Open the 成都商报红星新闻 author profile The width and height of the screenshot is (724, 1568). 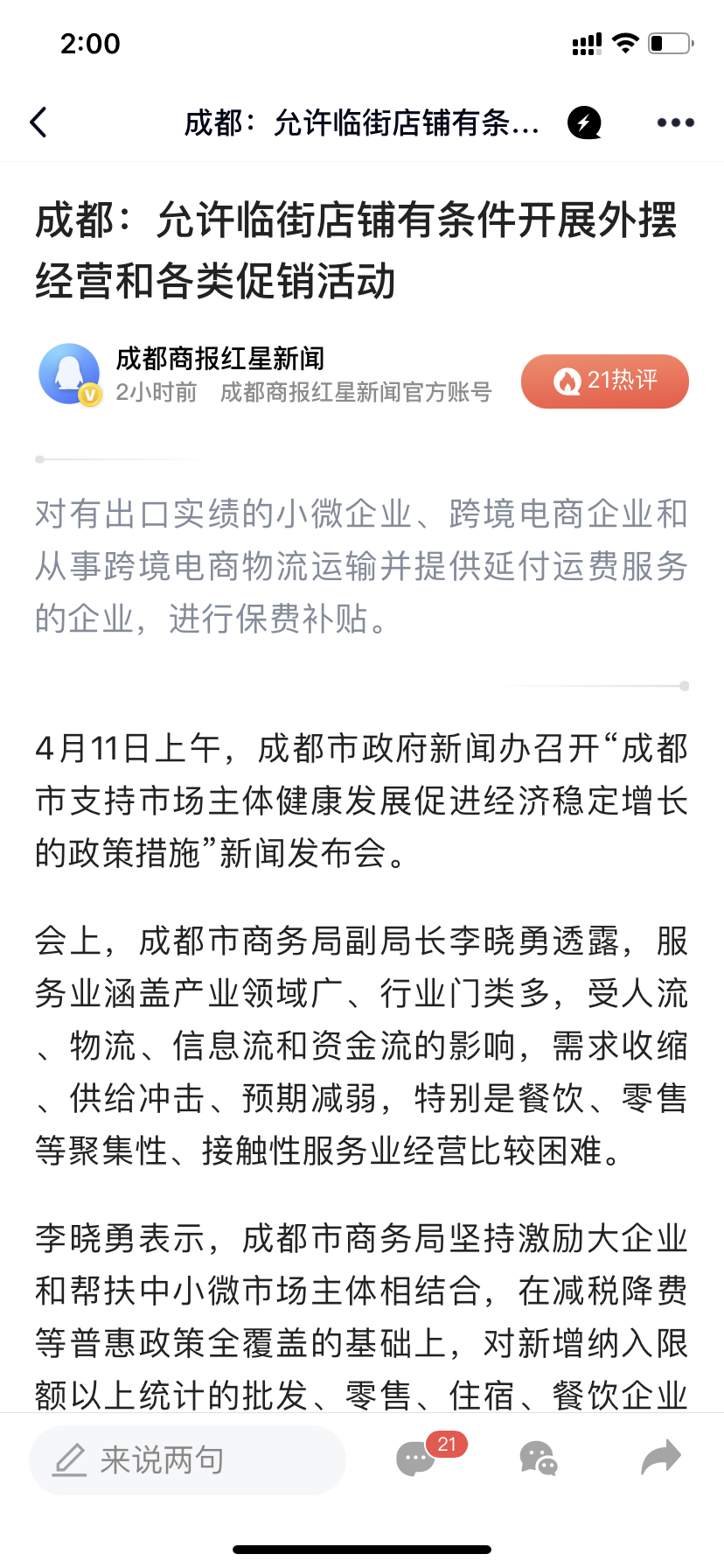pos(220,358)
